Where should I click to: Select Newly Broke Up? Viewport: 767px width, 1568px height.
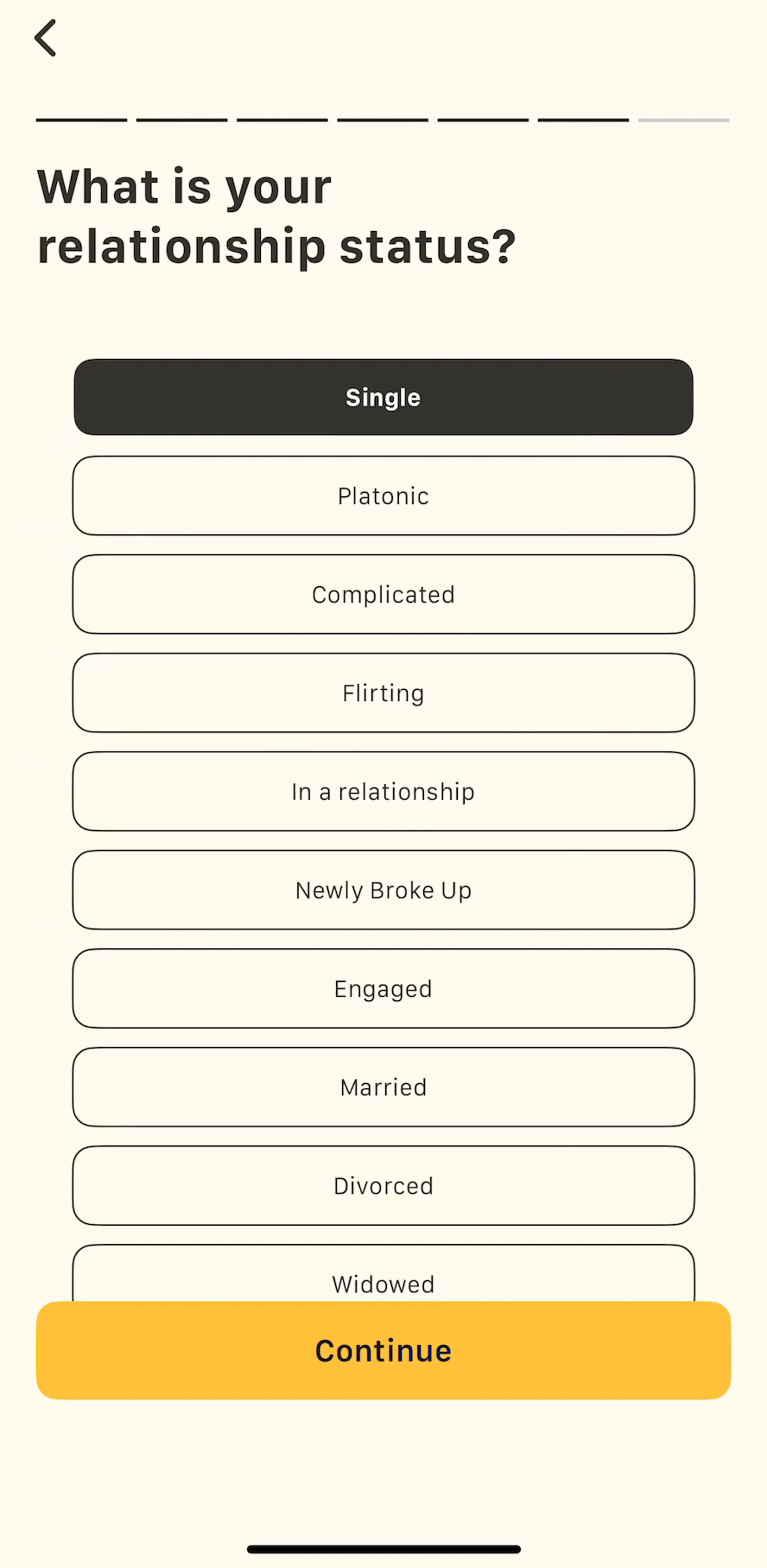coord(383,890)
